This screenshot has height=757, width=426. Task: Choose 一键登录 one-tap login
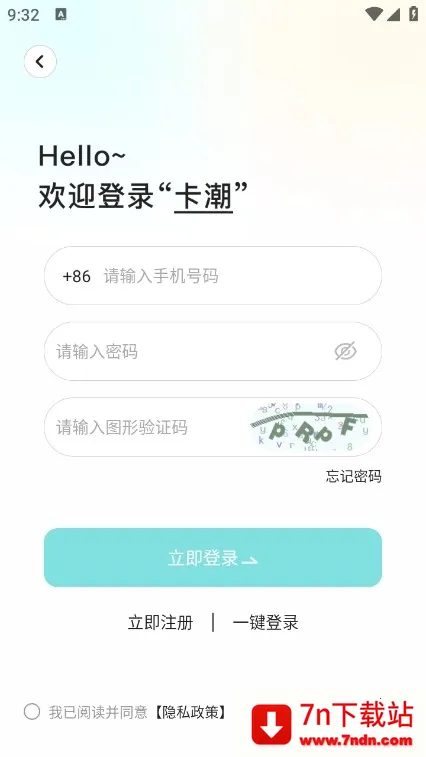[x=265, y=622]
